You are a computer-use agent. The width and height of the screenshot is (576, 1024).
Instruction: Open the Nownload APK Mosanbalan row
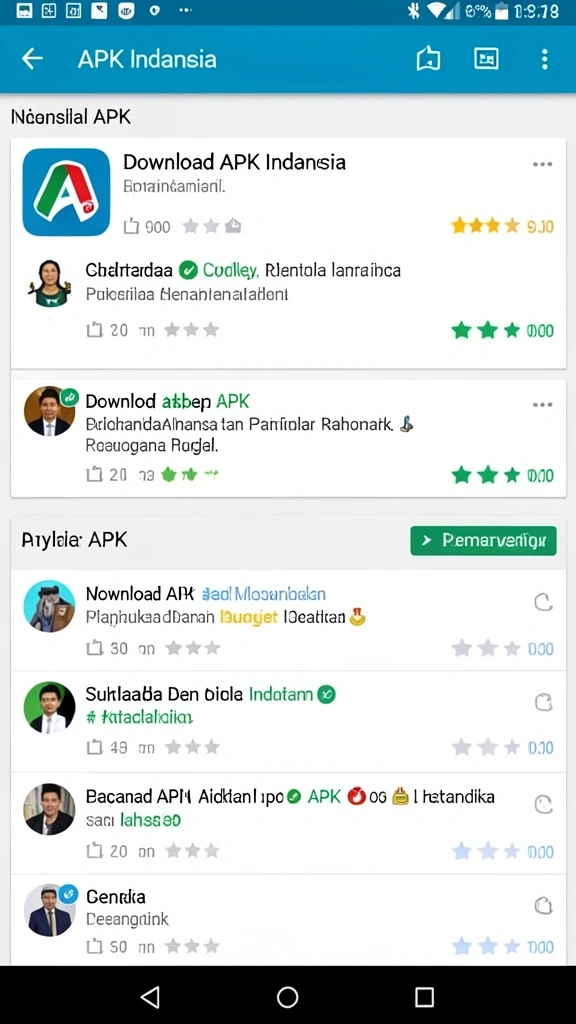click(x=288, y=620)
